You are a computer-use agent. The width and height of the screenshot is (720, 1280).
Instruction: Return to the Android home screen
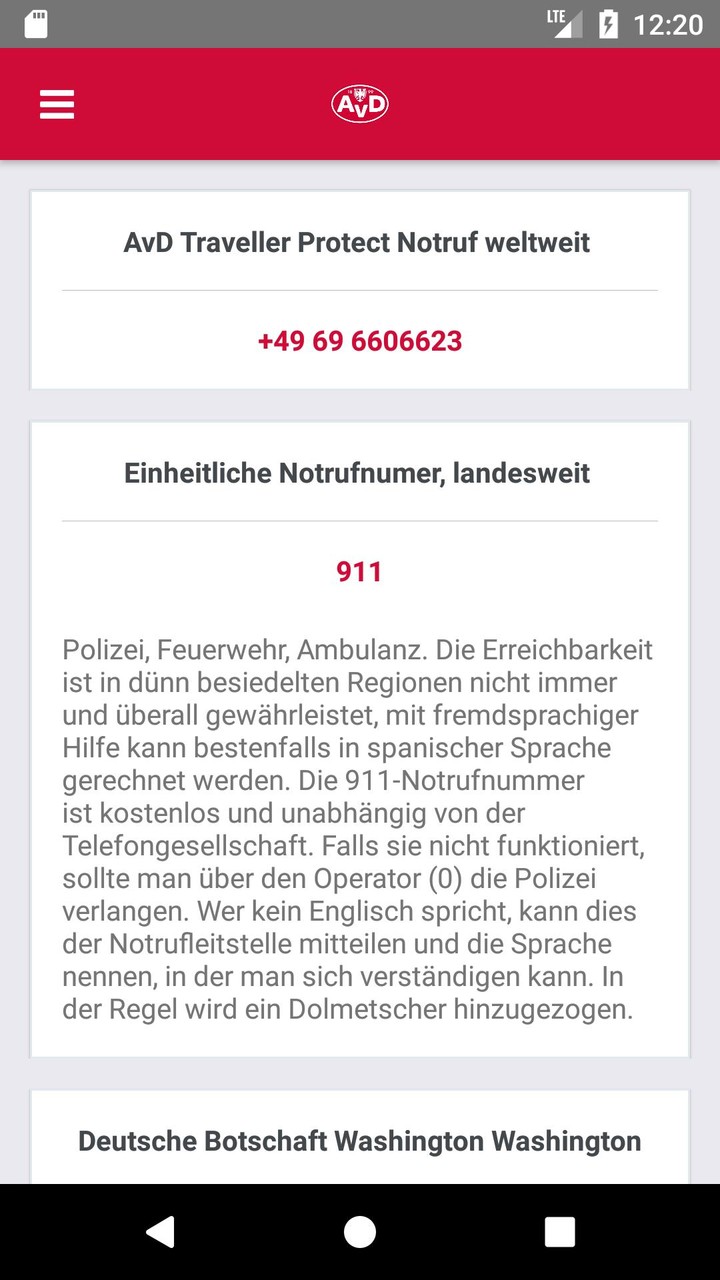click(360, 1232)
